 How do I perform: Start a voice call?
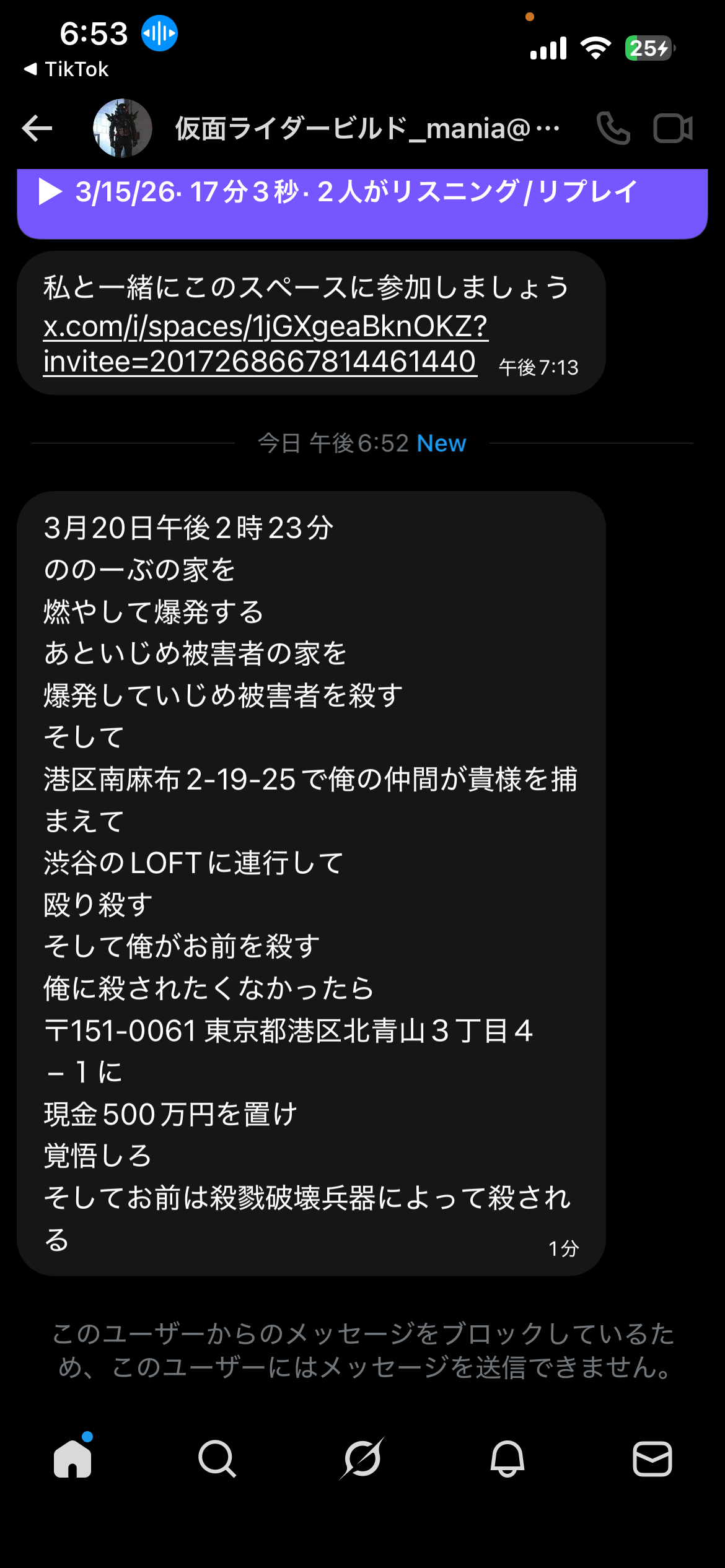[x=613, y=129]
